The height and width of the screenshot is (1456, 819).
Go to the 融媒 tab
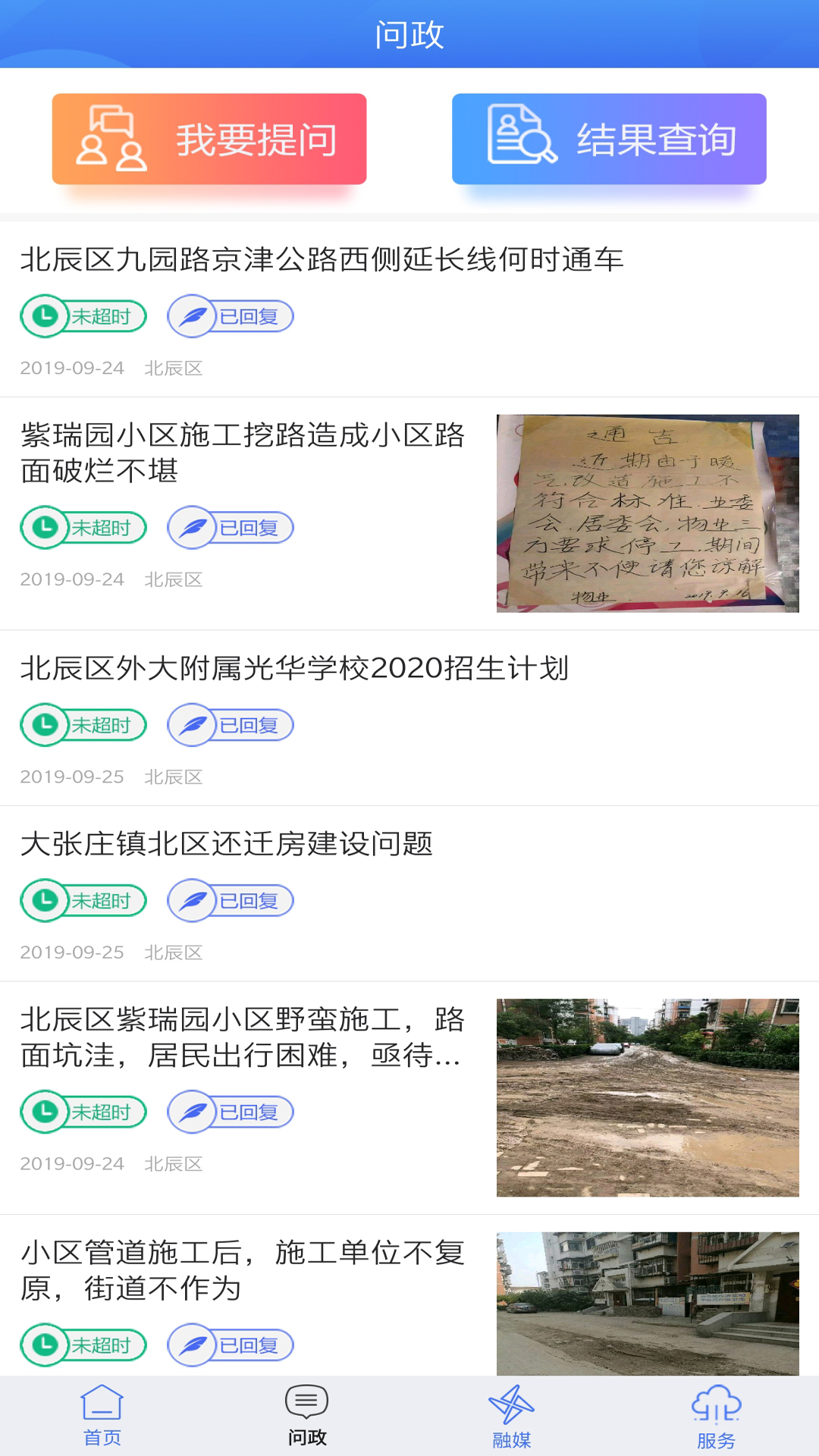[512, 1416]
